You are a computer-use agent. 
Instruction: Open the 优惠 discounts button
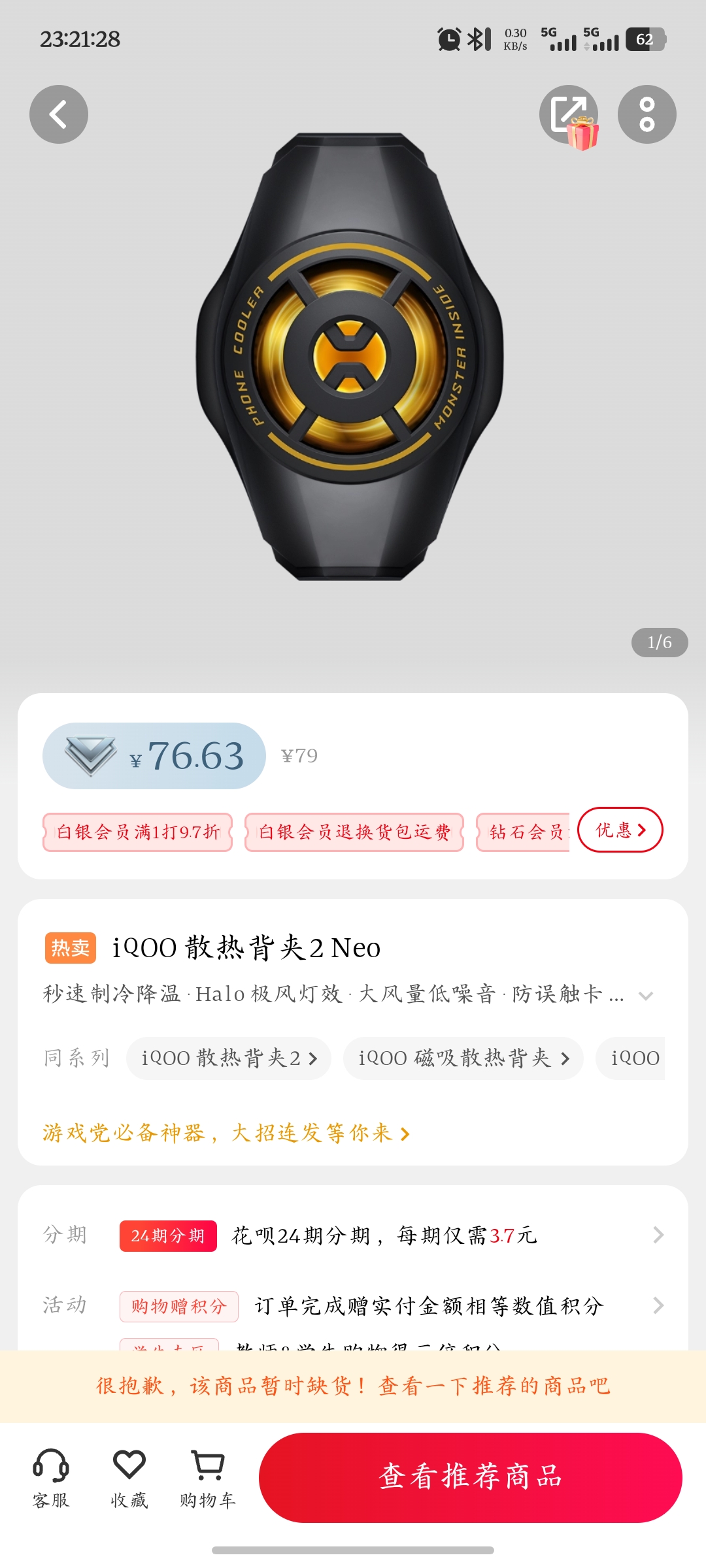pyautogui.click(x=620, y=830)
